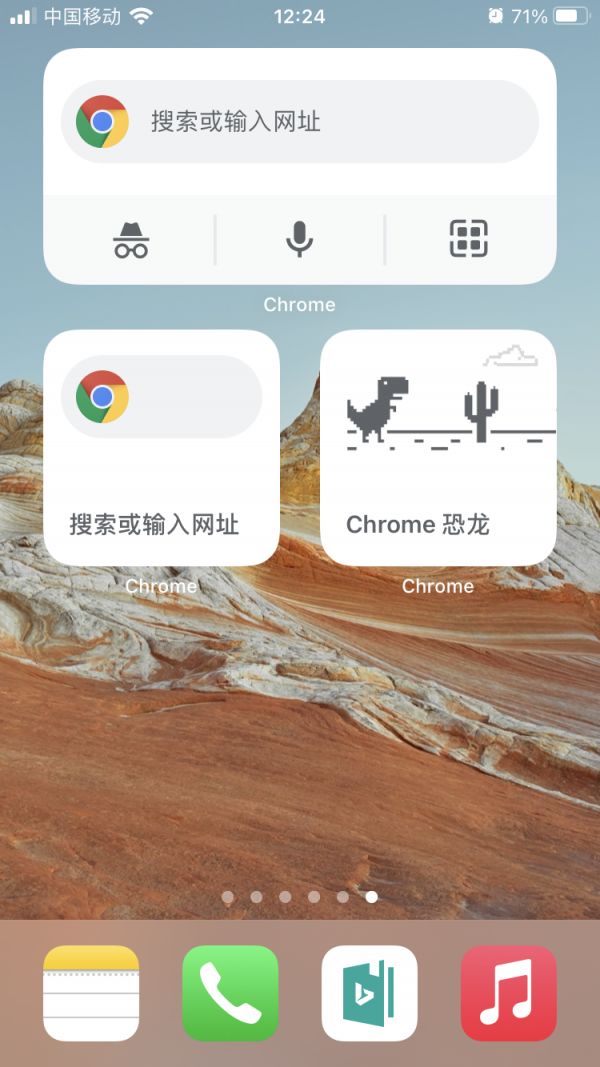Open the Phone app in the dock
This screenshot has width=600, height=1067.
[230, 993]
